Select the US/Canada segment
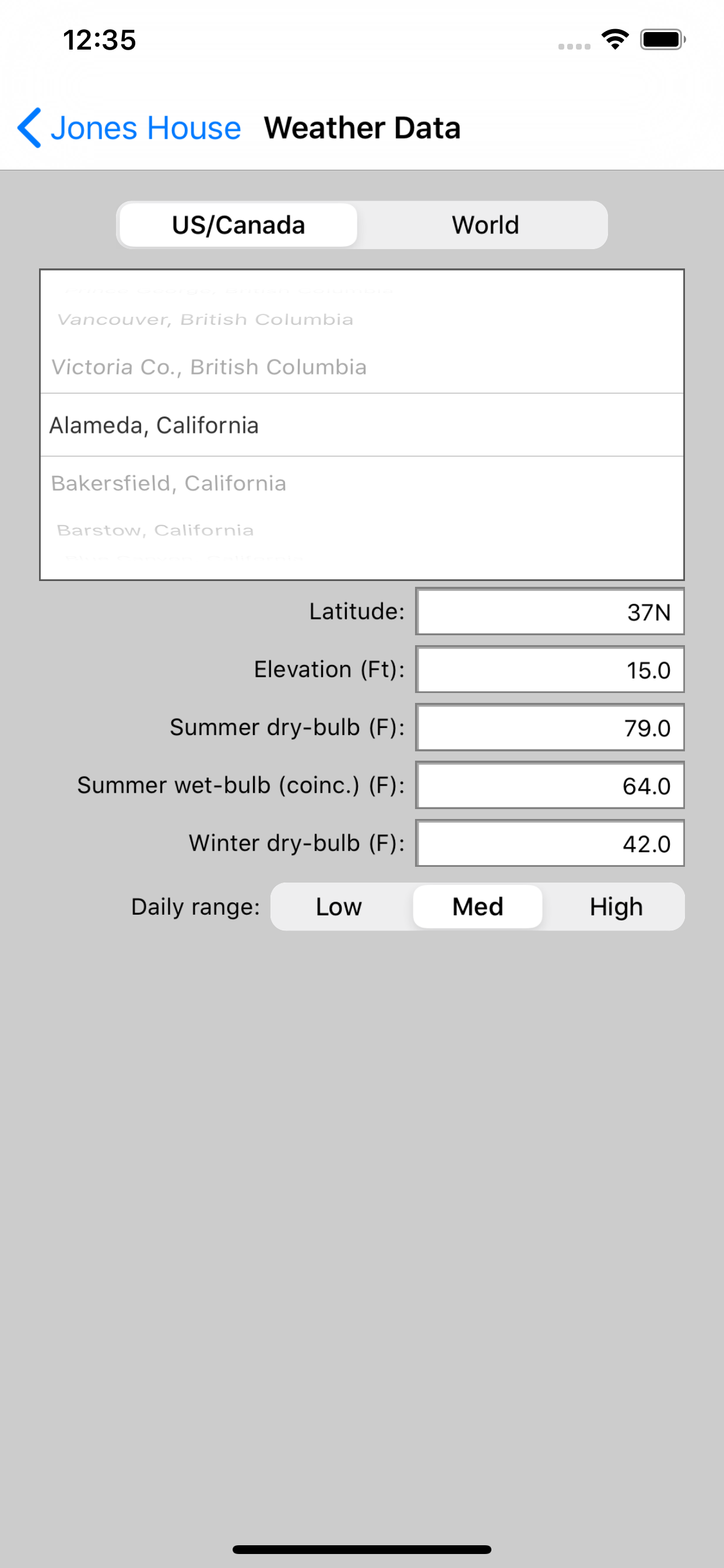724x1568 pixels. tap(238, 225)
